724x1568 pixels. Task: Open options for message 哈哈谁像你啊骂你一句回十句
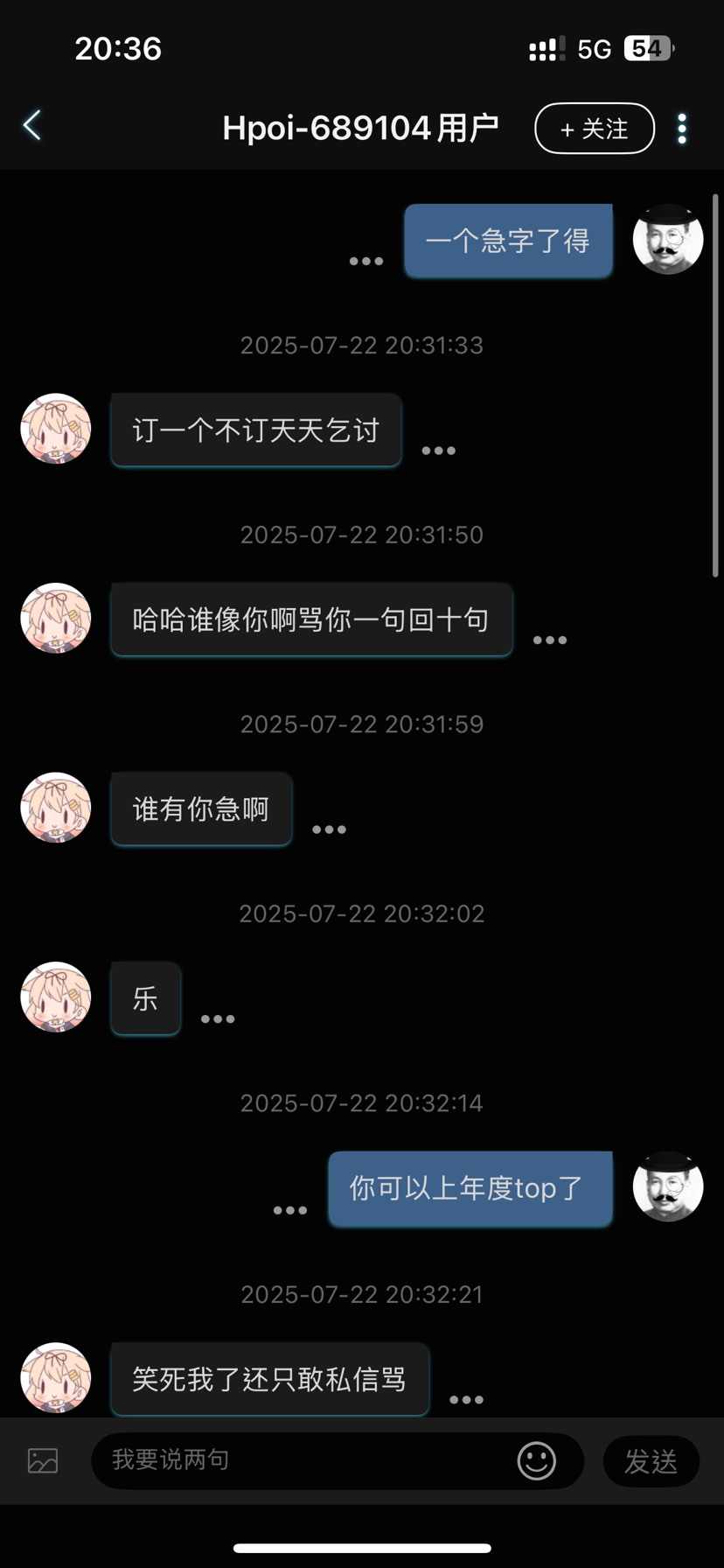(x=550, y=640)
